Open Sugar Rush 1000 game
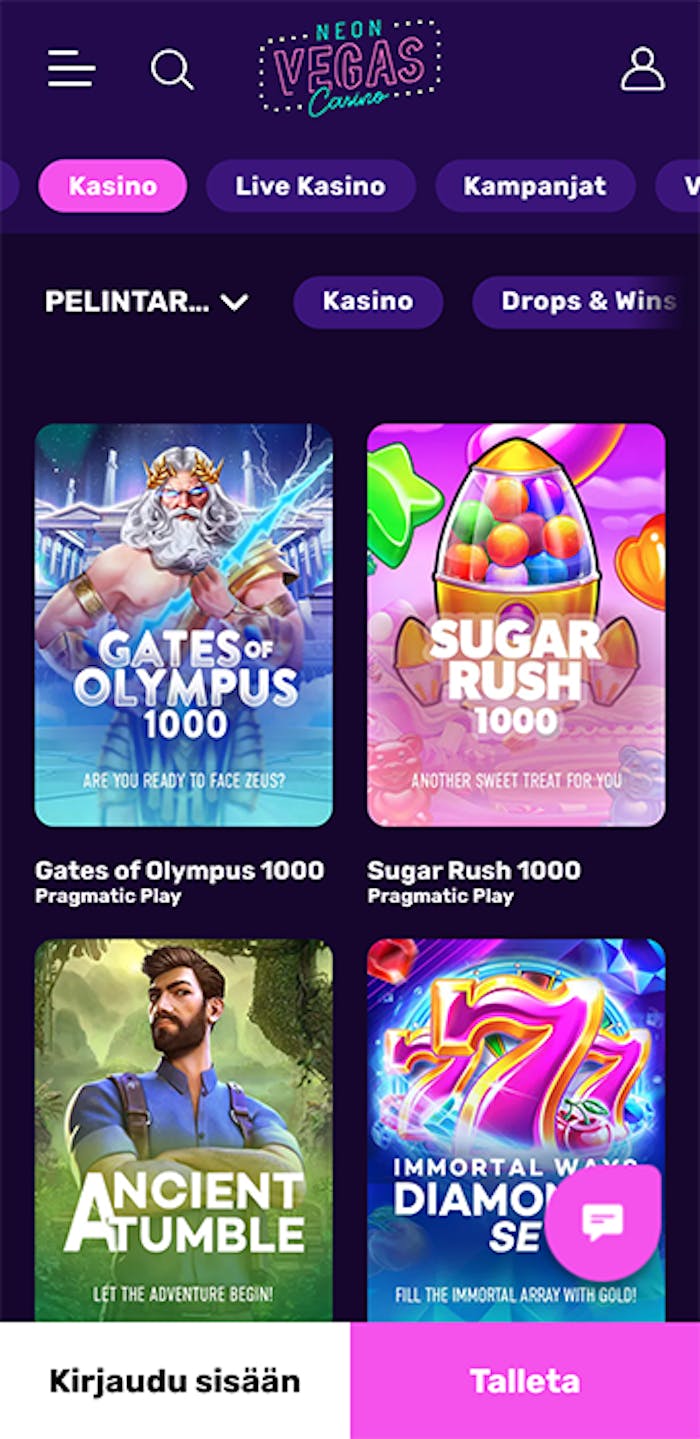 516,625
